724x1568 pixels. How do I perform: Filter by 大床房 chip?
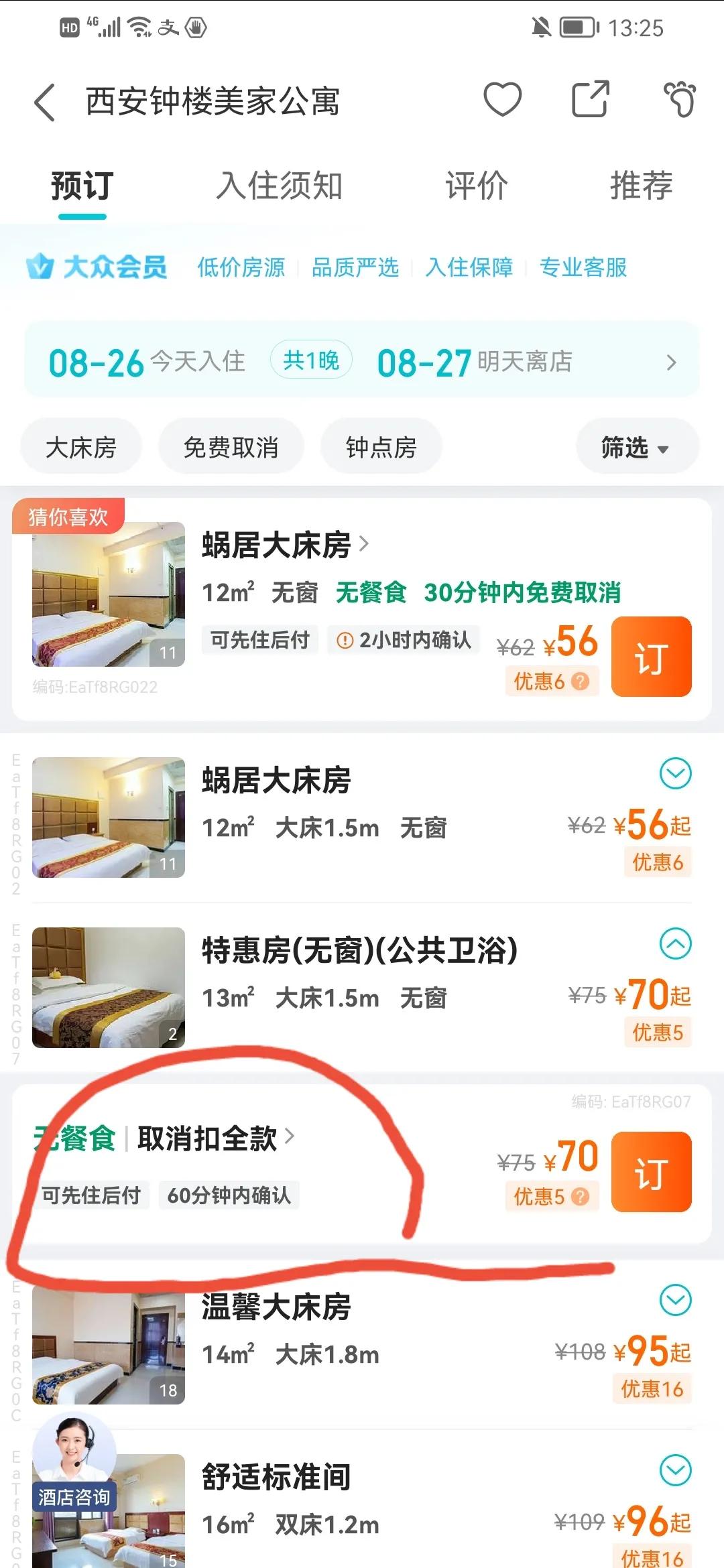pos(81,447)
